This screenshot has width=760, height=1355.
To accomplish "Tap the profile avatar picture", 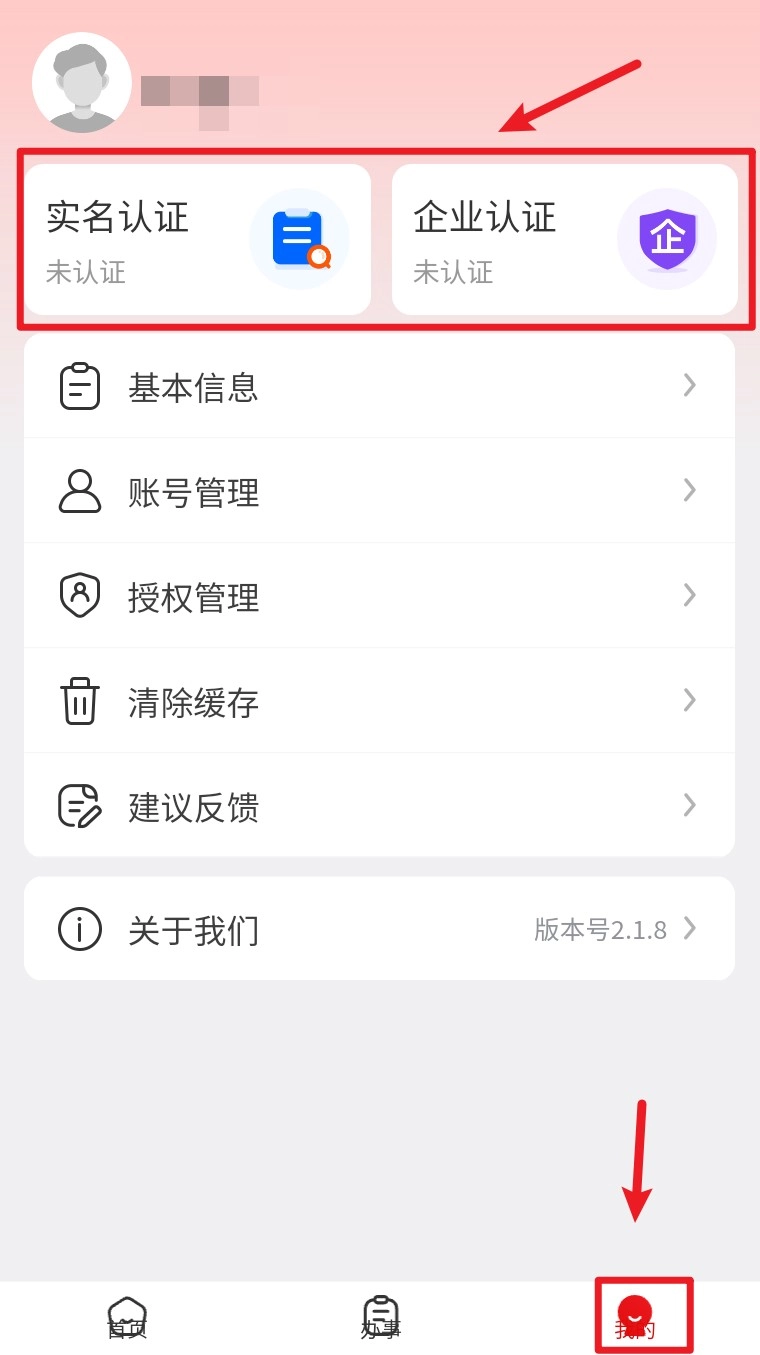I will tap(82, 82).
